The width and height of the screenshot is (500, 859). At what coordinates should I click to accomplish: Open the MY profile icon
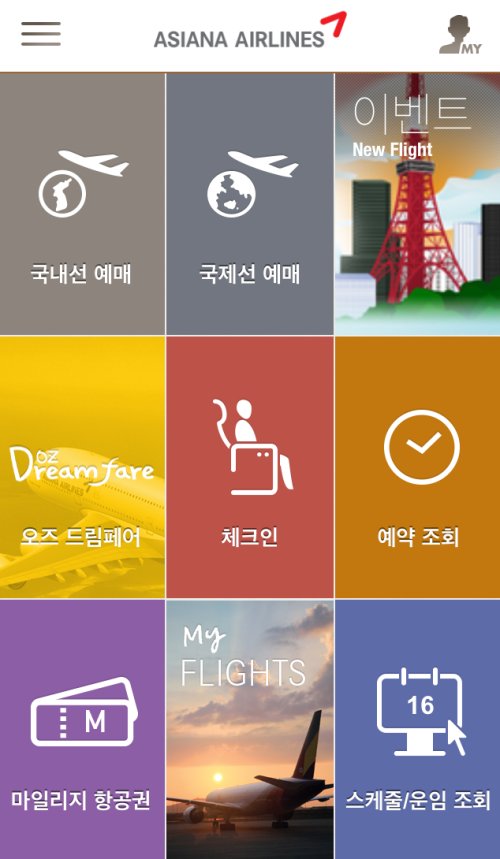click(x=460, y=35)
